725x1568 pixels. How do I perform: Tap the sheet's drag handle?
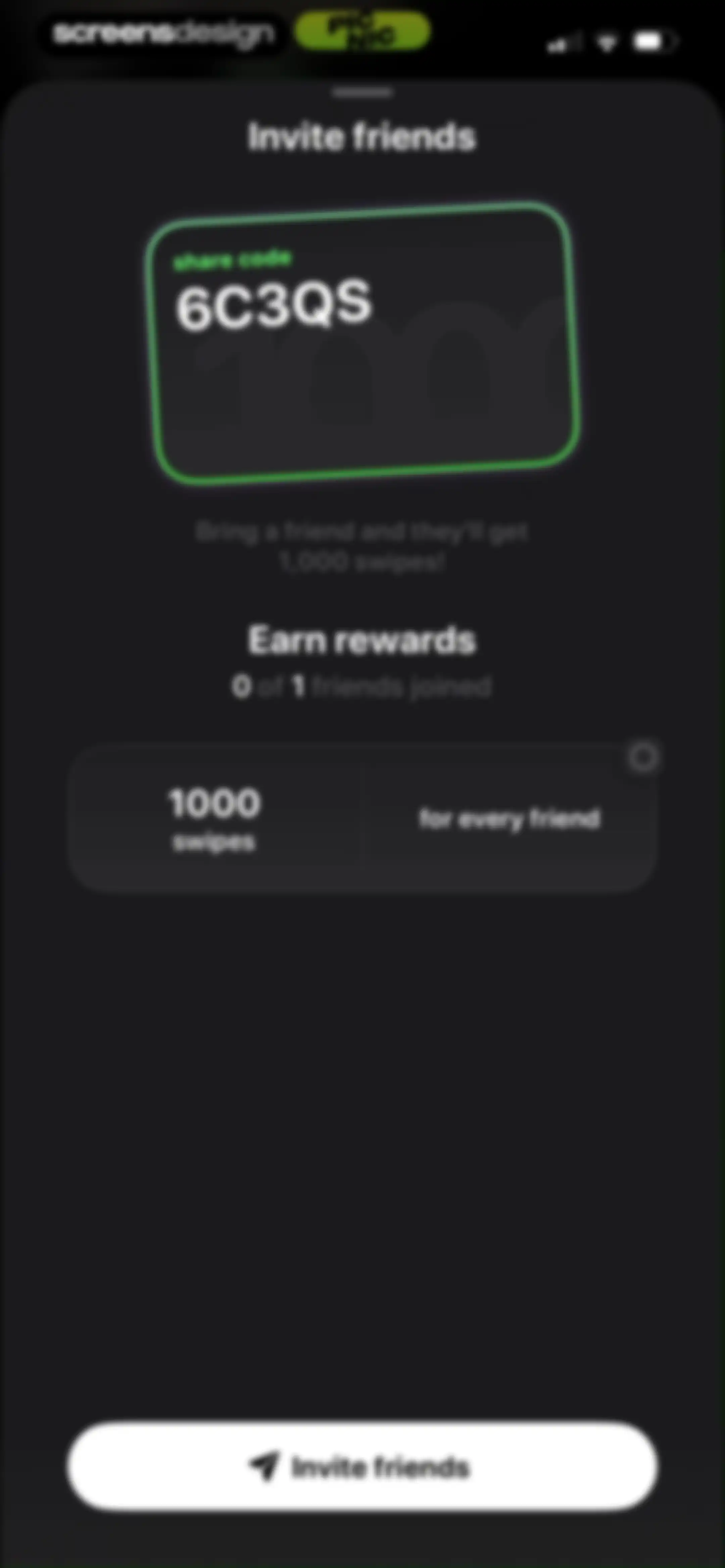pos(363,93)
